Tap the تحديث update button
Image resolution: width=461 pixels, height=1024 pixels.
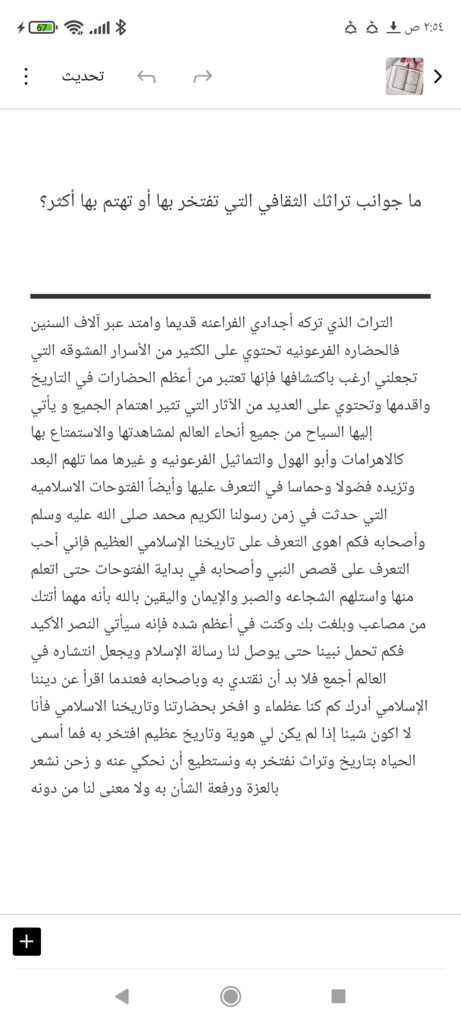84,76
